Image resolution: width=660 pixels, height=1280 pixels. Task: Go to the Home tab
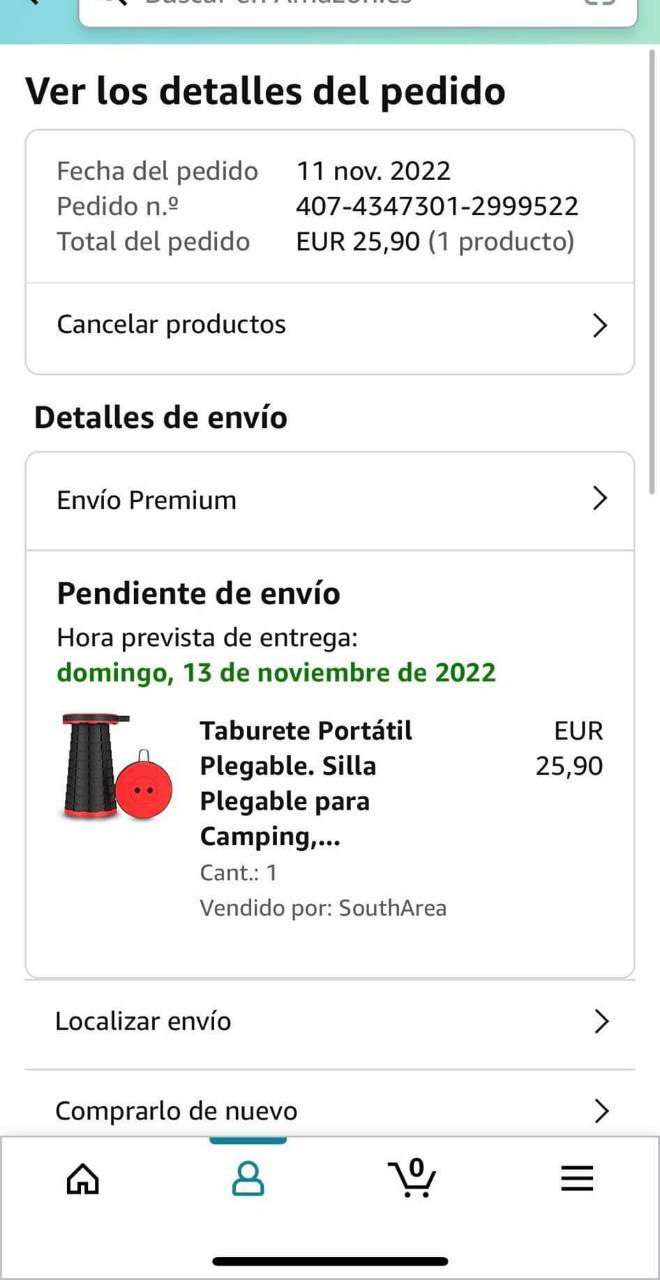pyautogui.click(x=83, y=1179)
